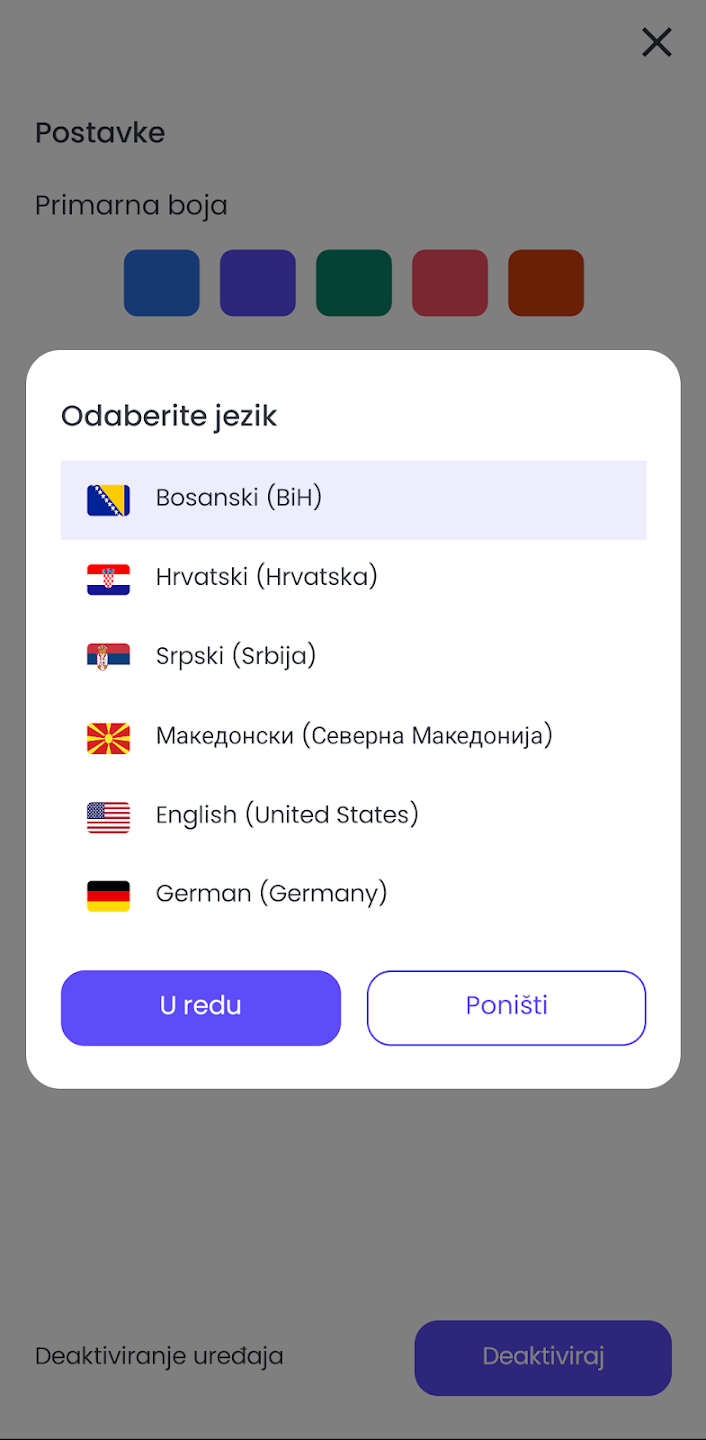The width and height of the screenshot is (706, 1440).
Task: Select German (Germany) language
Action: [x=353, y=895]
